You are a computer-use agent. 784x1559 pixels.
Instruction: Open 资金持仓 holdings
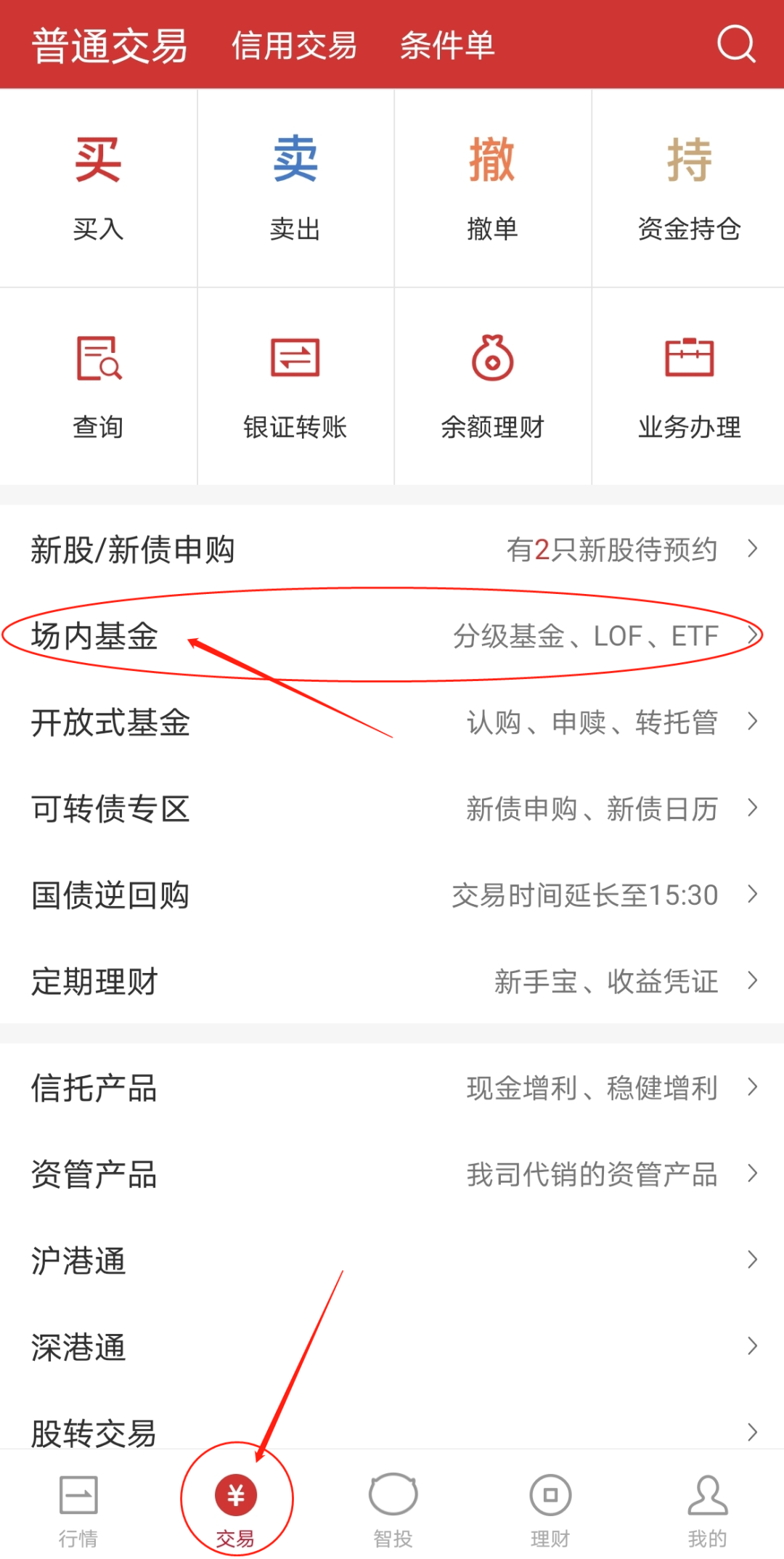tap(688, 188)
